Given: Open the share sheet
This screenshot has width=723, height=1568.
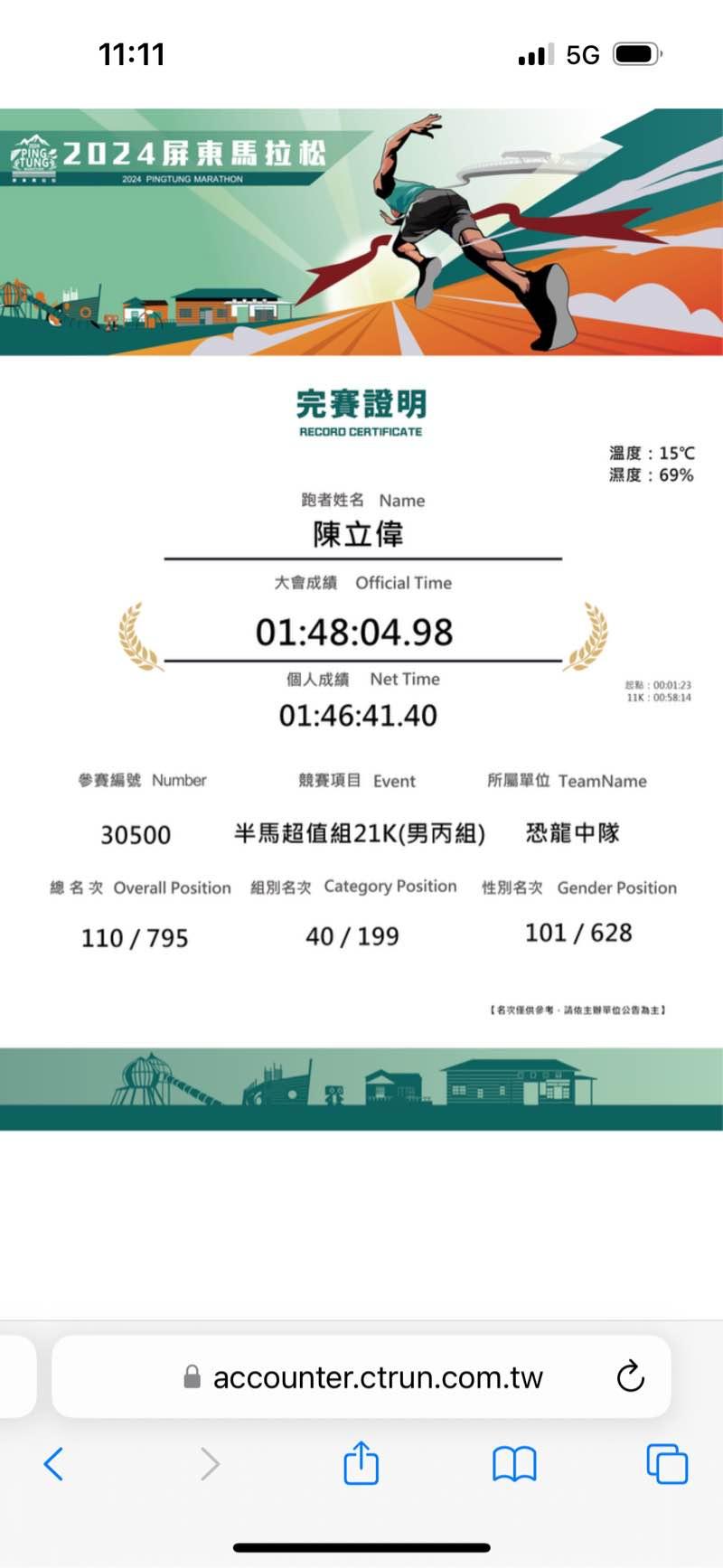Looking at the screenshot, I should [361, 1462].
